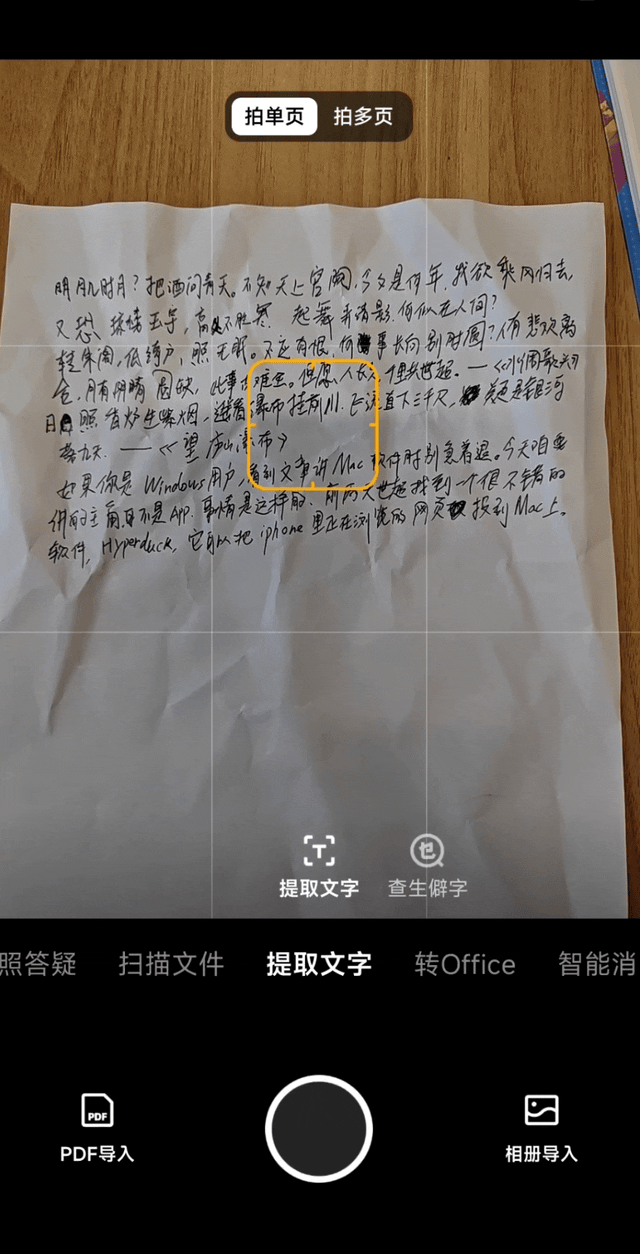Viewport: 640px width, 1254px height.
Task: Import a file via PDF导入
Action: click(97, 1128)
